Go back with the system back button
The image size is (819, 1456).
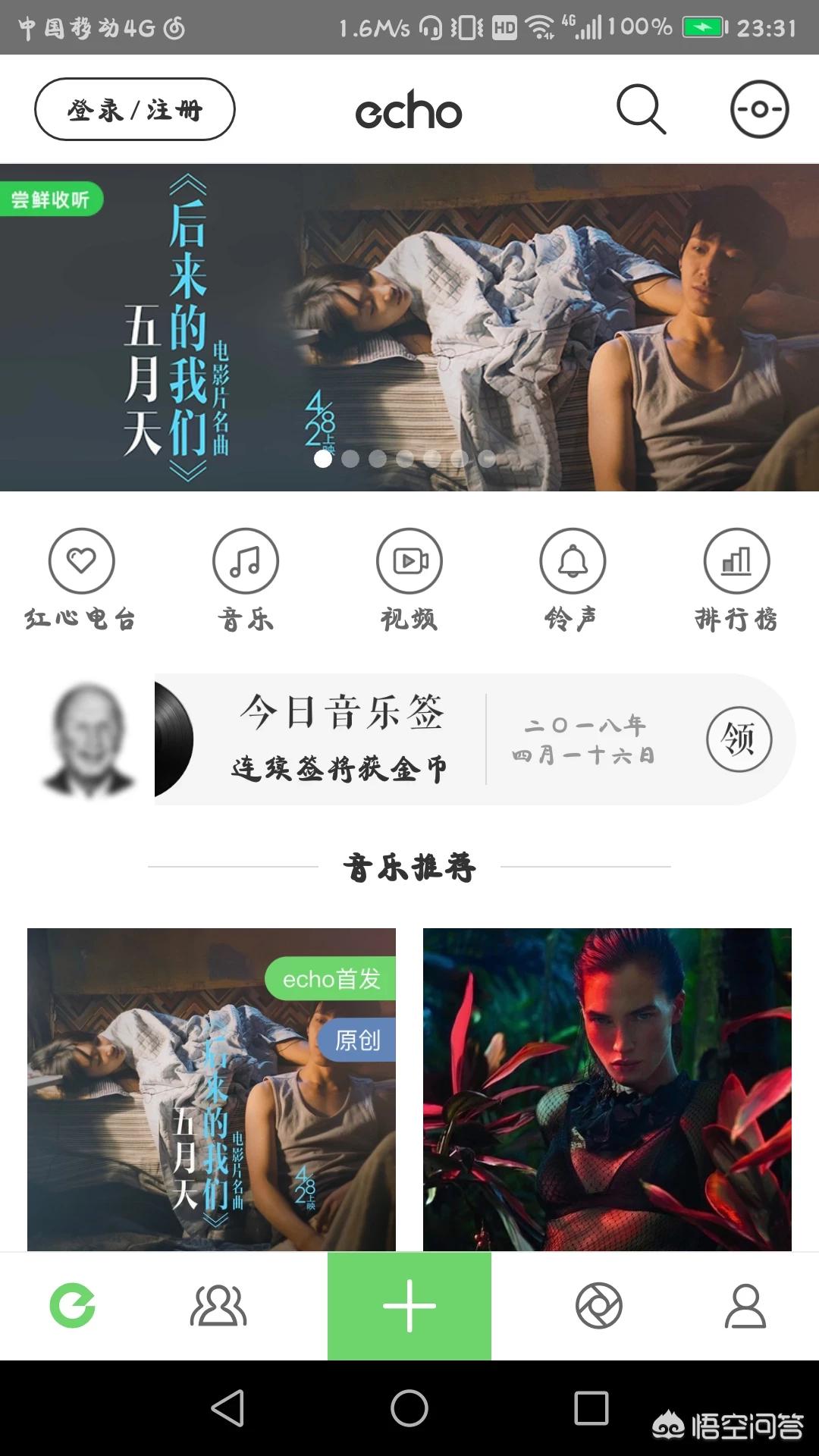tap(227, 1409)
